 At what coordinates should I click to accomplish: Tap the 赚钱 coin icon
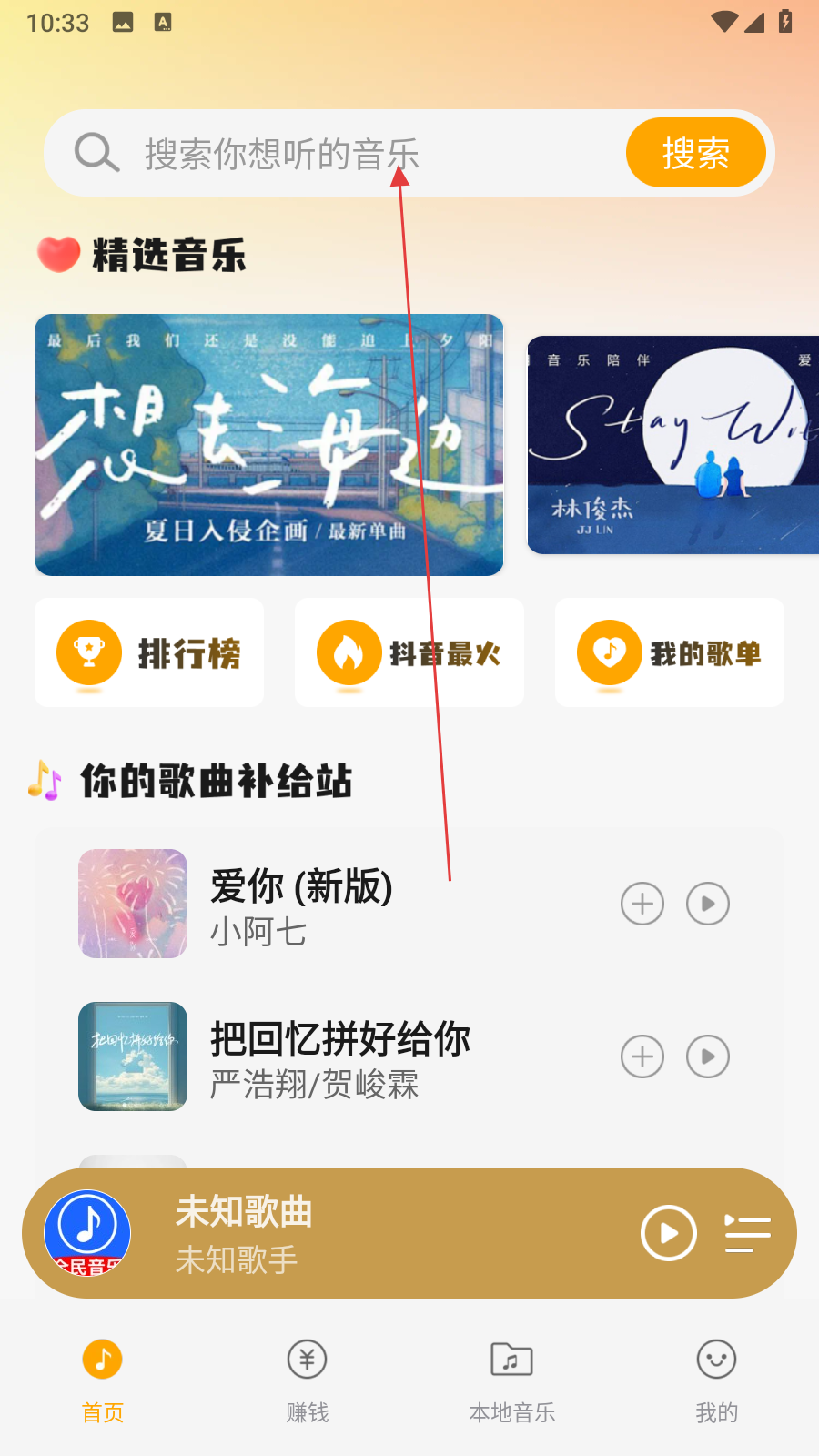[x=307, y=1359]
